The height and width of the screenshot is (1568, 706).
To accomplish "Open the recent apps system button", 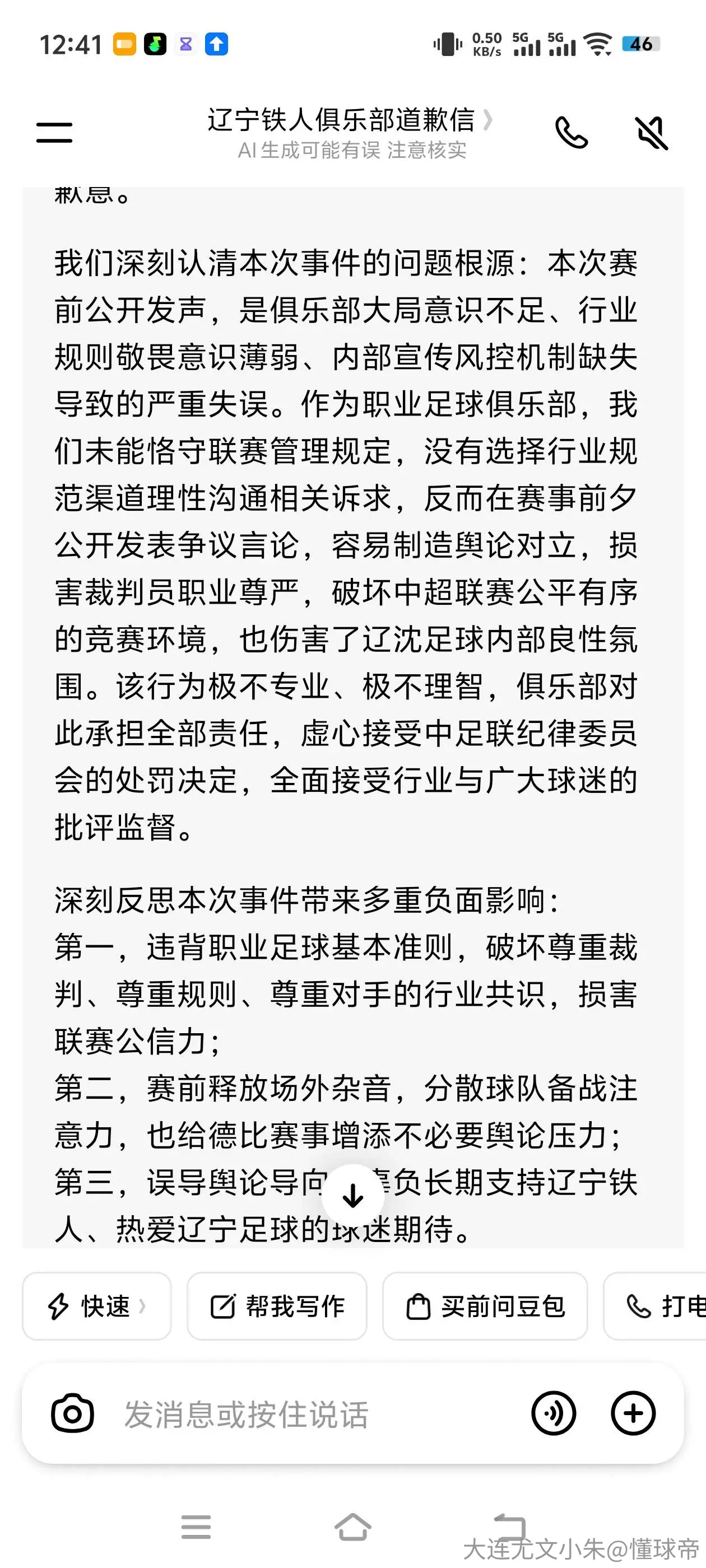I will (196, 1527).
